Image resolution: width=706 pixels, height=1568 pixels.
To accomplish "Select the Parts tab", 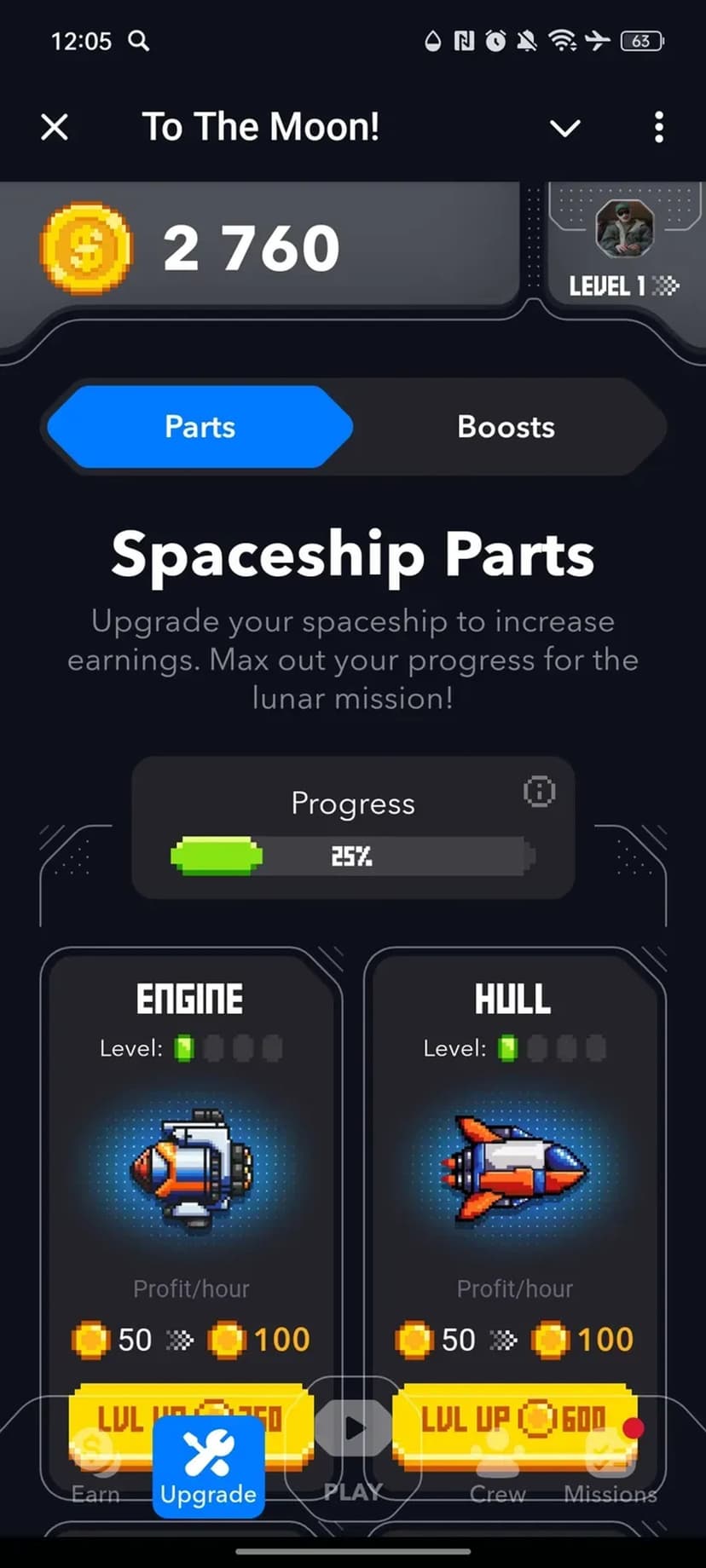I will click(x=200, y=427).
